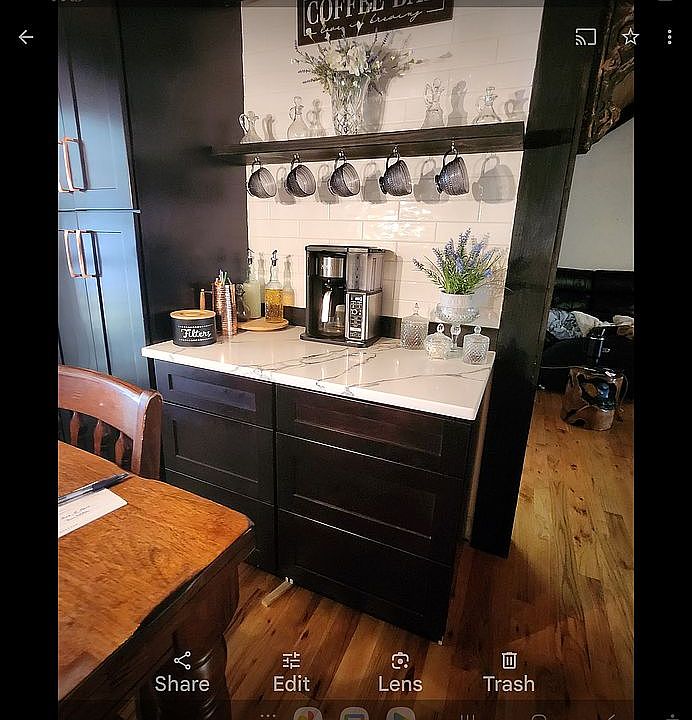Move this photo to Trash
Screen dimensions: 692x720
[x=508, y=672]
